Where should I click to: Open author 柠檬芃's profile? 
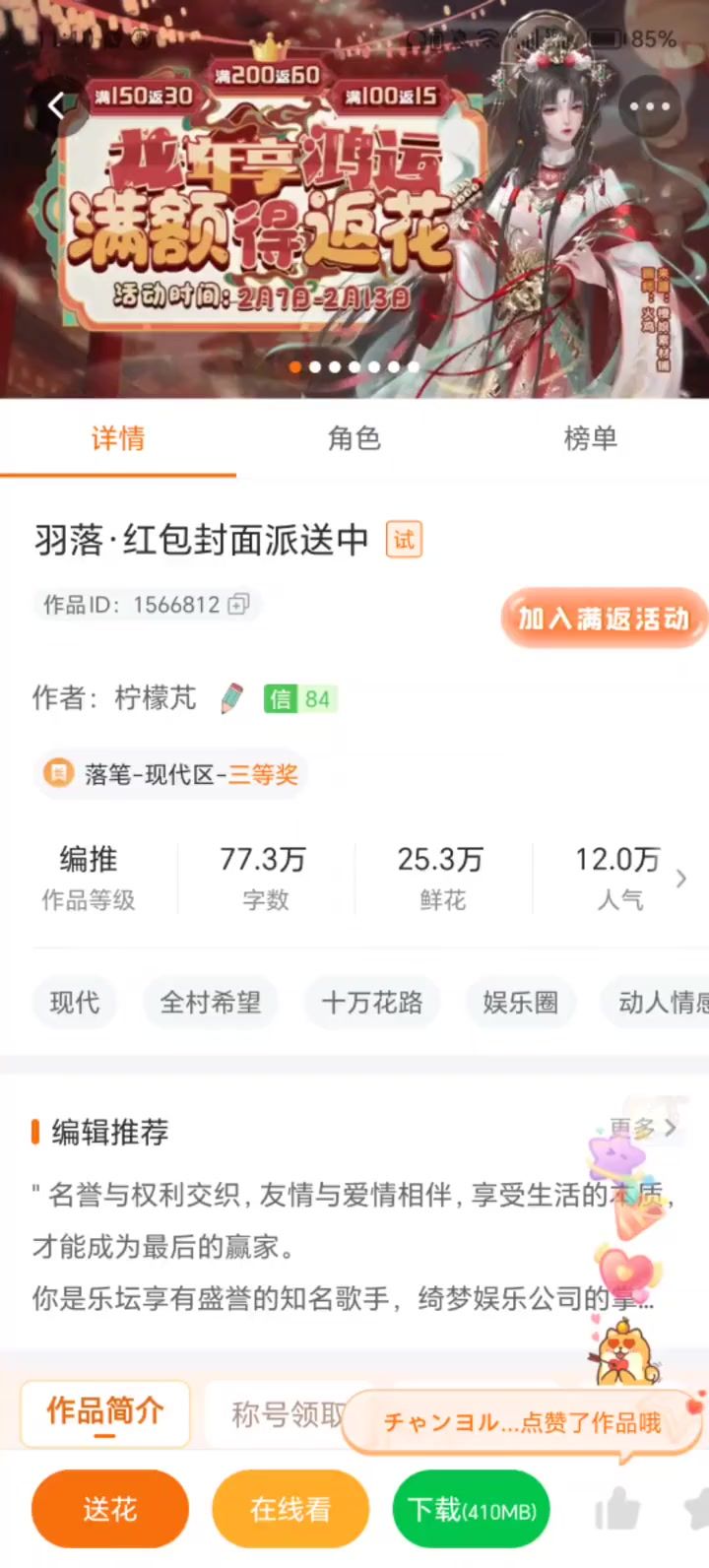[156, 698]
